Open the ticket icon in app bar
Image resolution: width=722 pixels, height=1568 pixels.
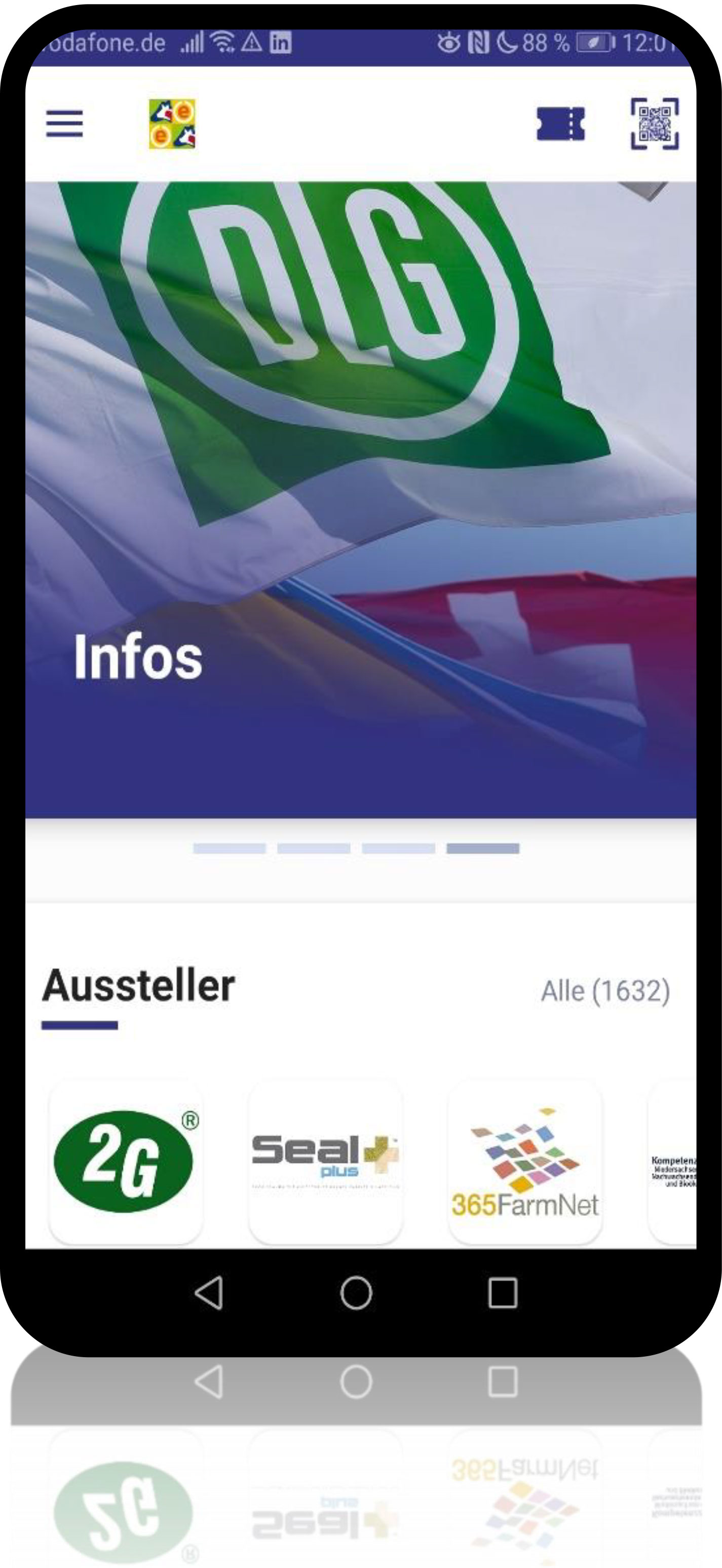point(560,124)
